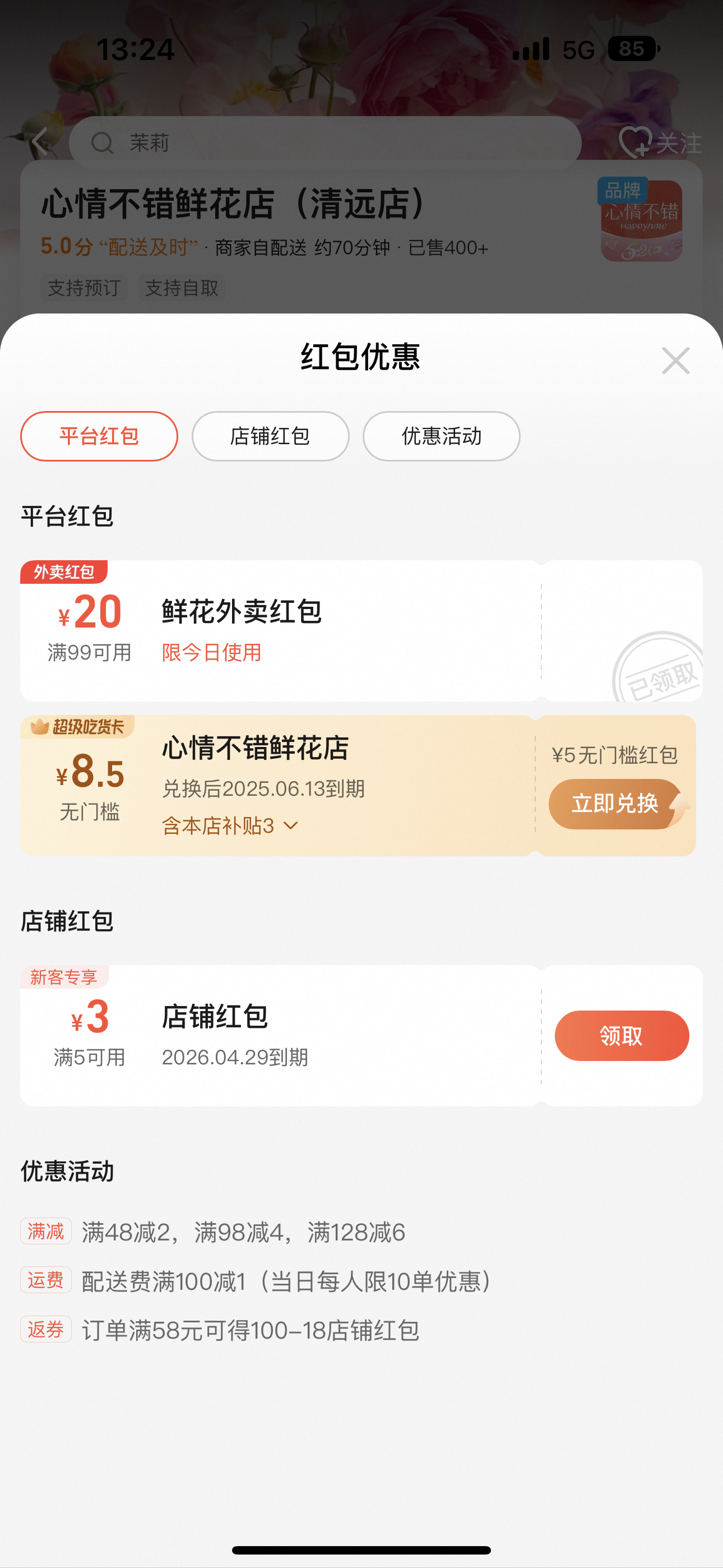This screenshot has width=723, height=1568.
Task: Claim the ¥3 店铺红包 with 领取
Action: (x=621, y=1036)
